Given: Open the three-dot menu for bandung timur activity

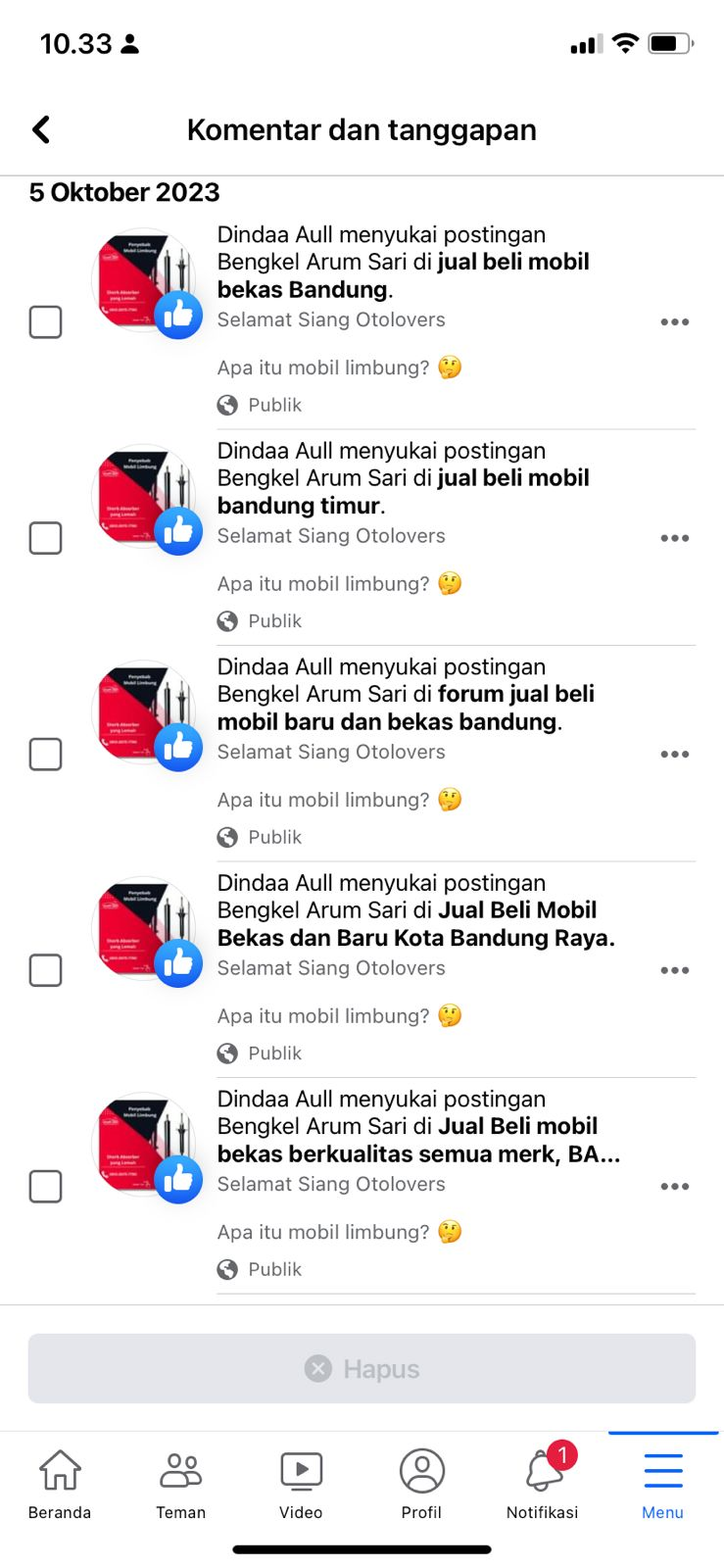Looking at the screenshot, I should (x=674, y=538).
